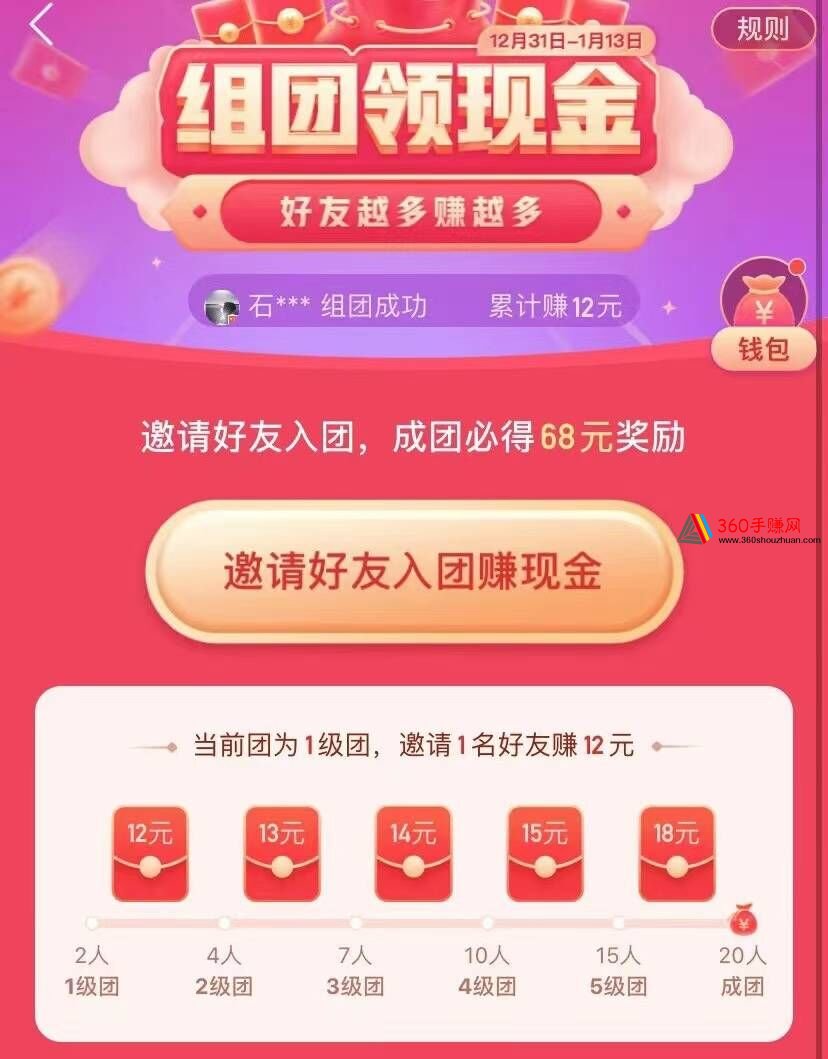Open the 14元 red envelope

413,853
